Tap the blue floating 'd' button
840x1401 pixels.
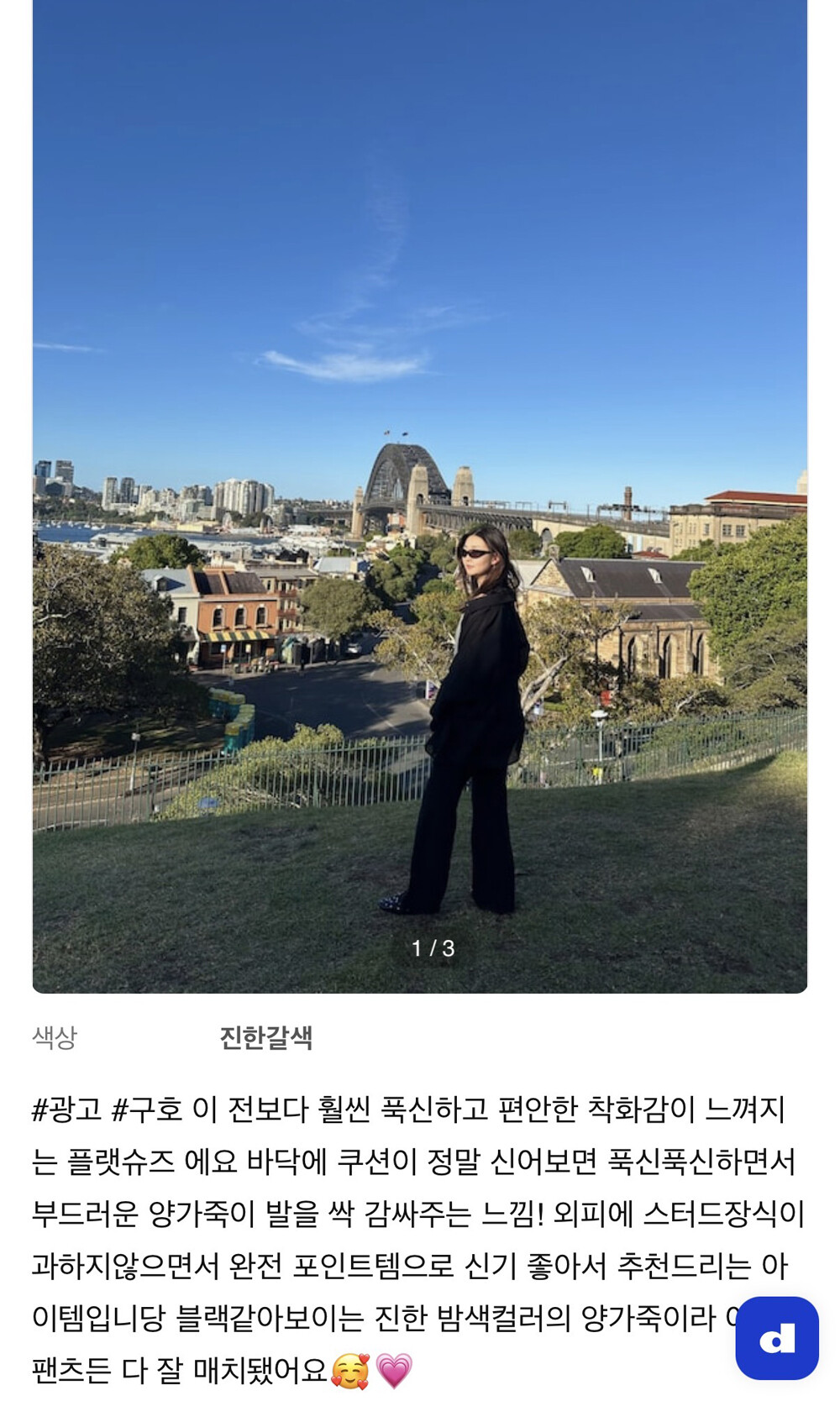tap(777, 1337)
